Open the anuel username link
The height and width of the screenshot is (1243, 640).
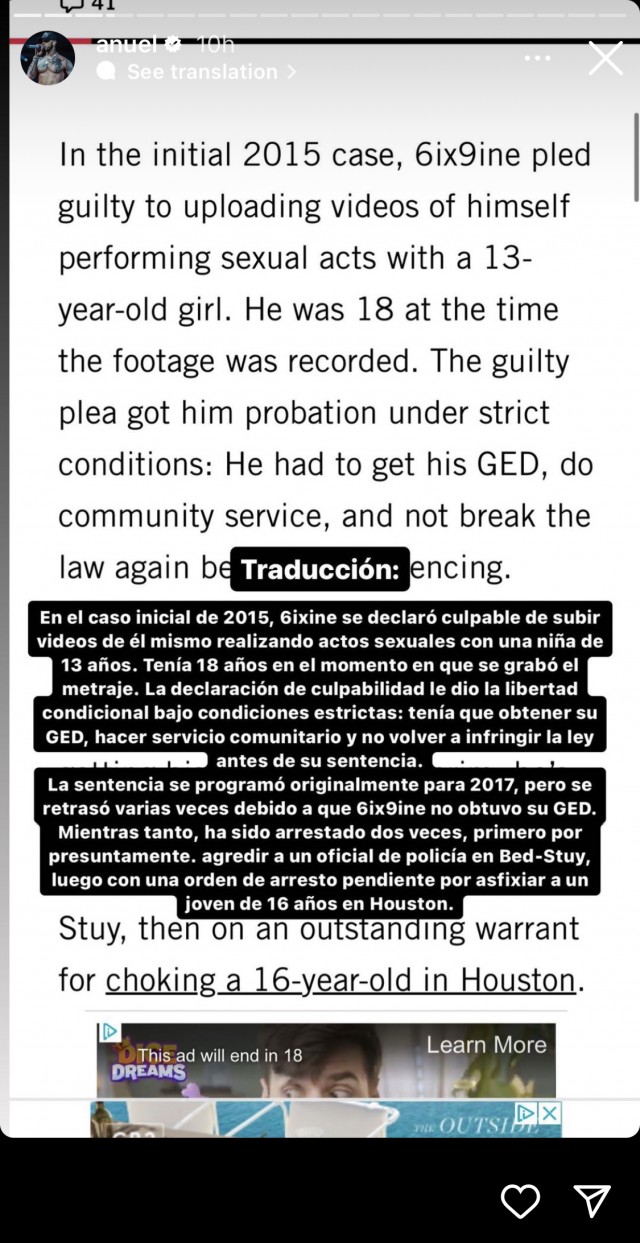click(x=127, y=45)
